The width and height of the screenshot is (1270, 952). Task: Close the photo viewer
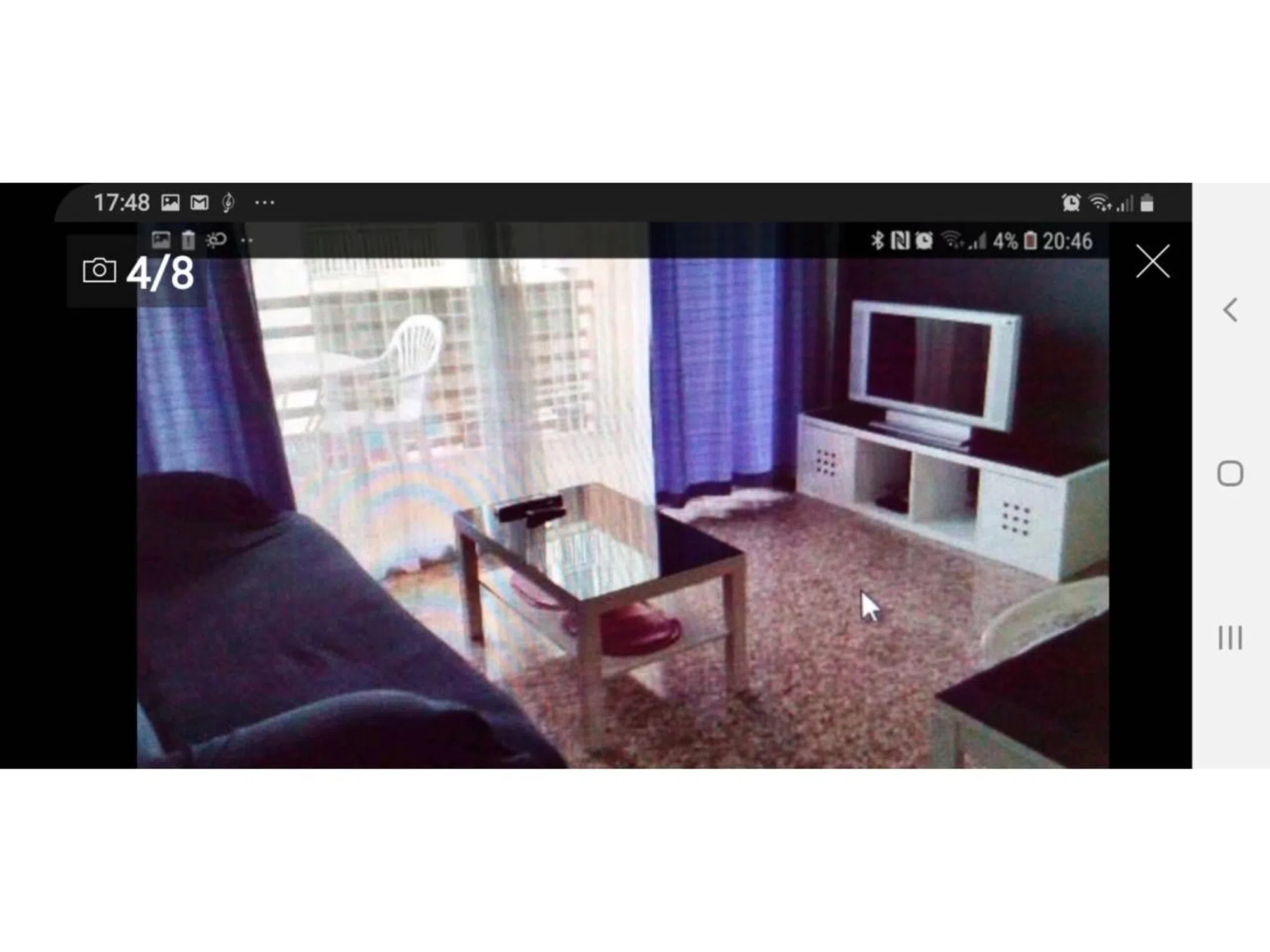pyautogui.click(x=1153, y=261)
